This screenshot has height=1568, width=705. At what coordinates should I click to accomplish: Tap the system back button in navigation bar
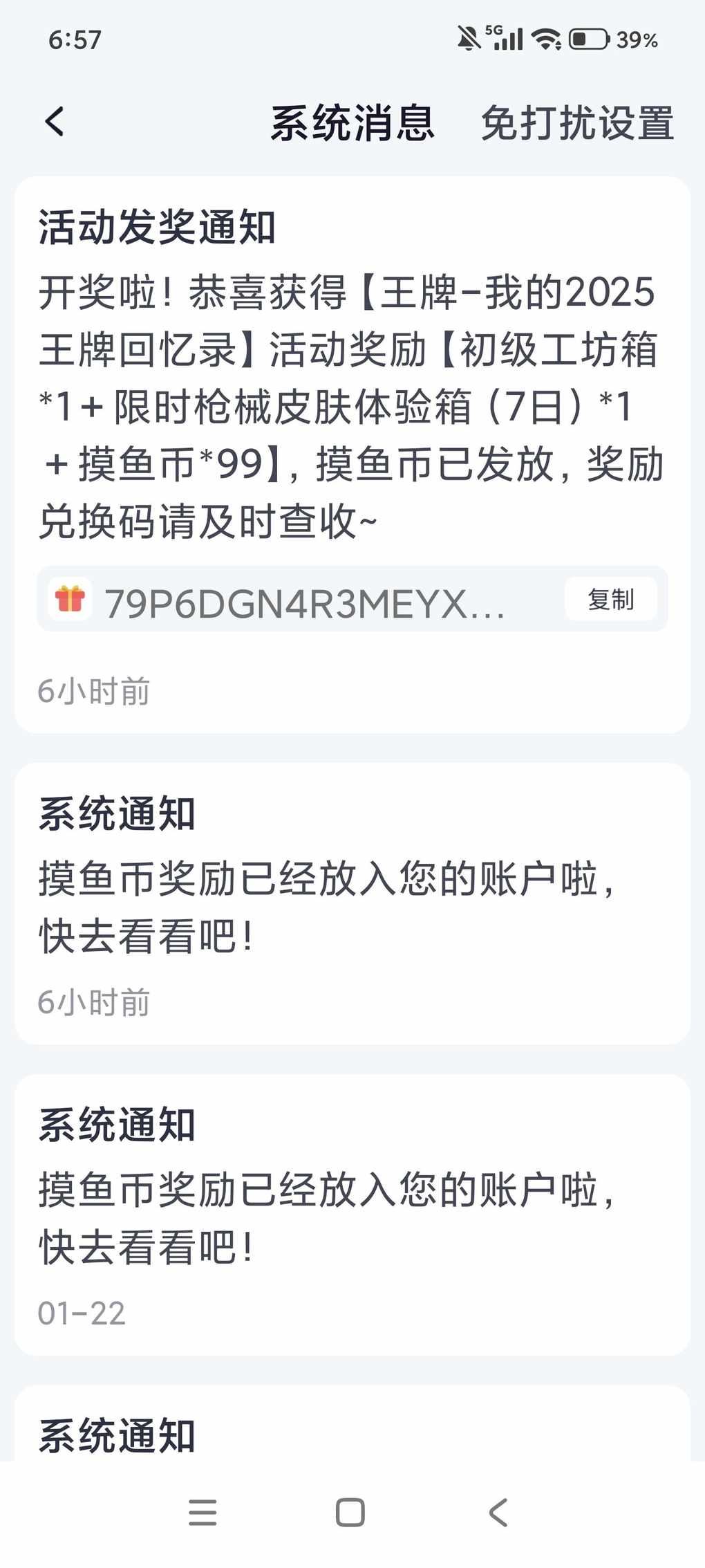(498, 1512)
